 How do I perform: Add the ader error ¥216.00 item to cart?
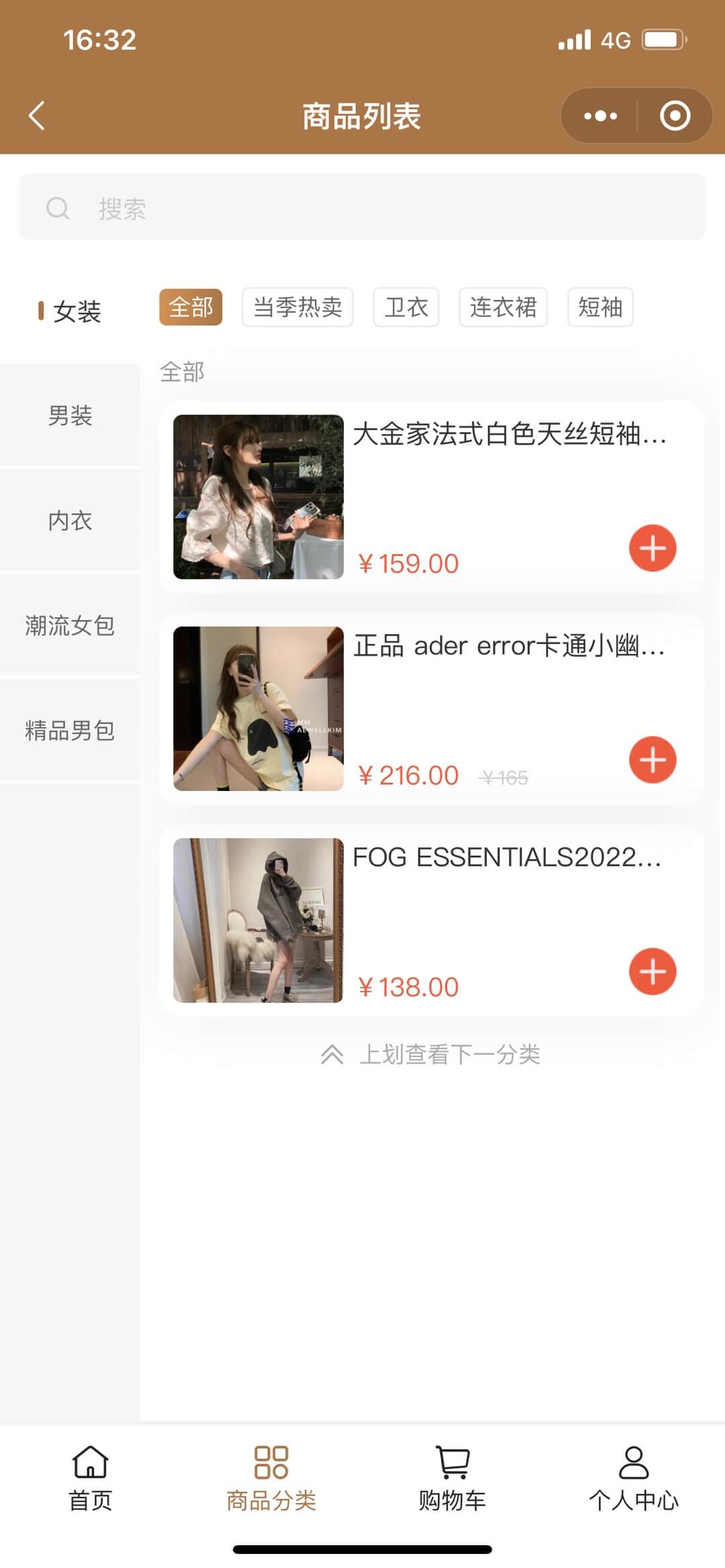652,760
